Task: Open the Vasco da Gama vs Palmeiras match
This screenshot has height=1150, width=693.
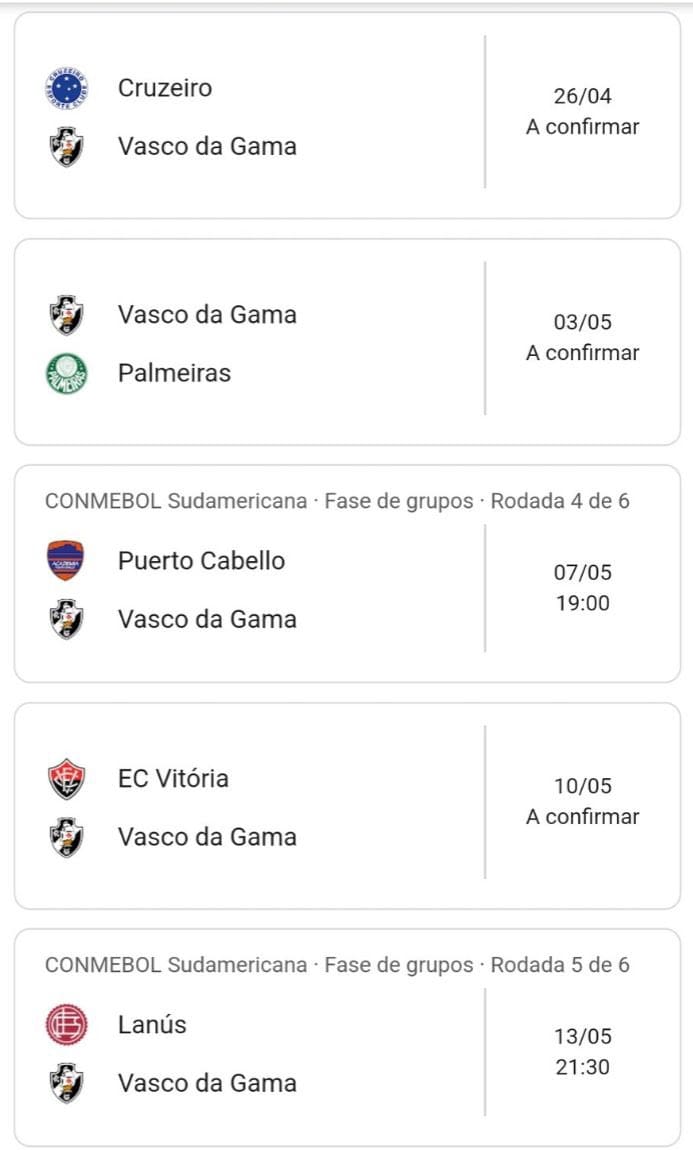Action: click(x=346, y=342)
